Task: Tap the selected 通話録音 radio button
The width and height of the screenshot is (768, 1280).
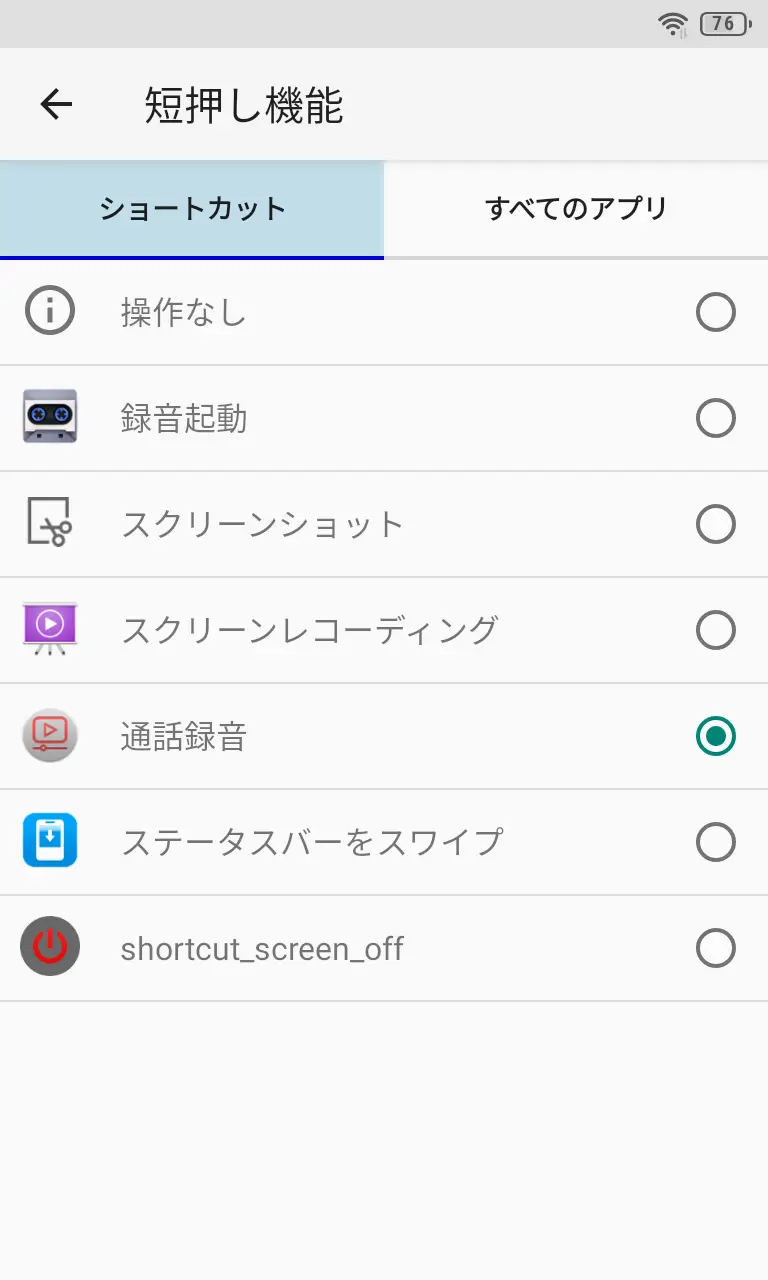Action: coord(715,736)
